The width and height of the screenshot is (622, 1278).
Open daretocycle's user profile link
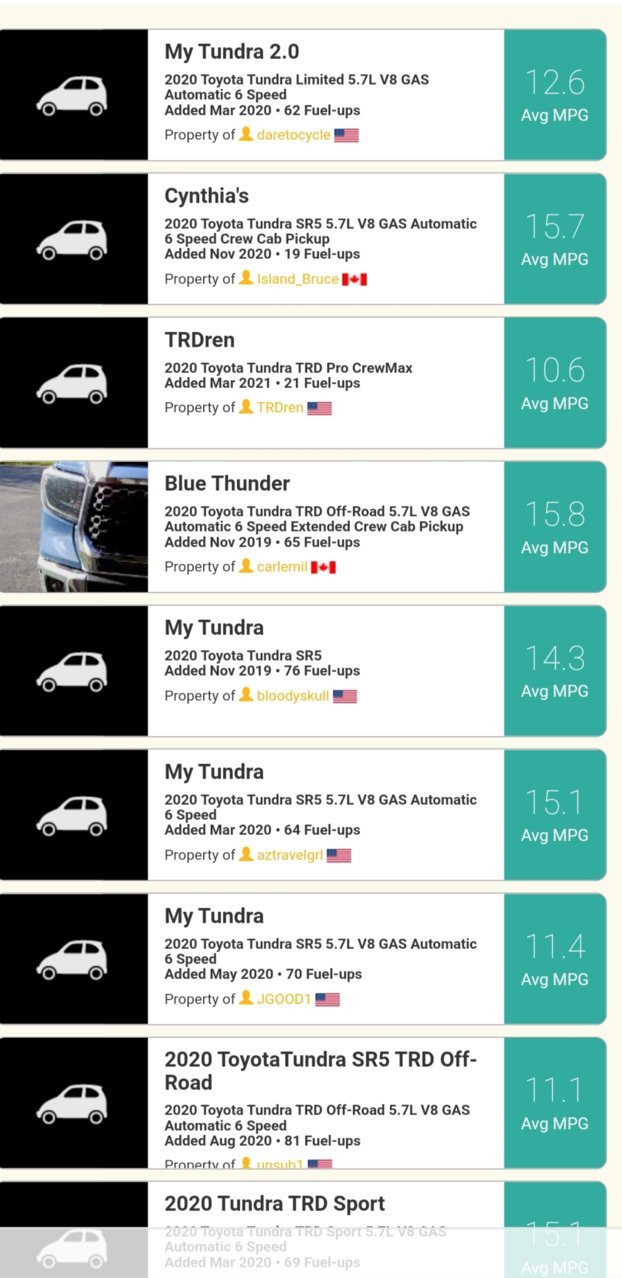pyautogui.click(x=293, y=135)
